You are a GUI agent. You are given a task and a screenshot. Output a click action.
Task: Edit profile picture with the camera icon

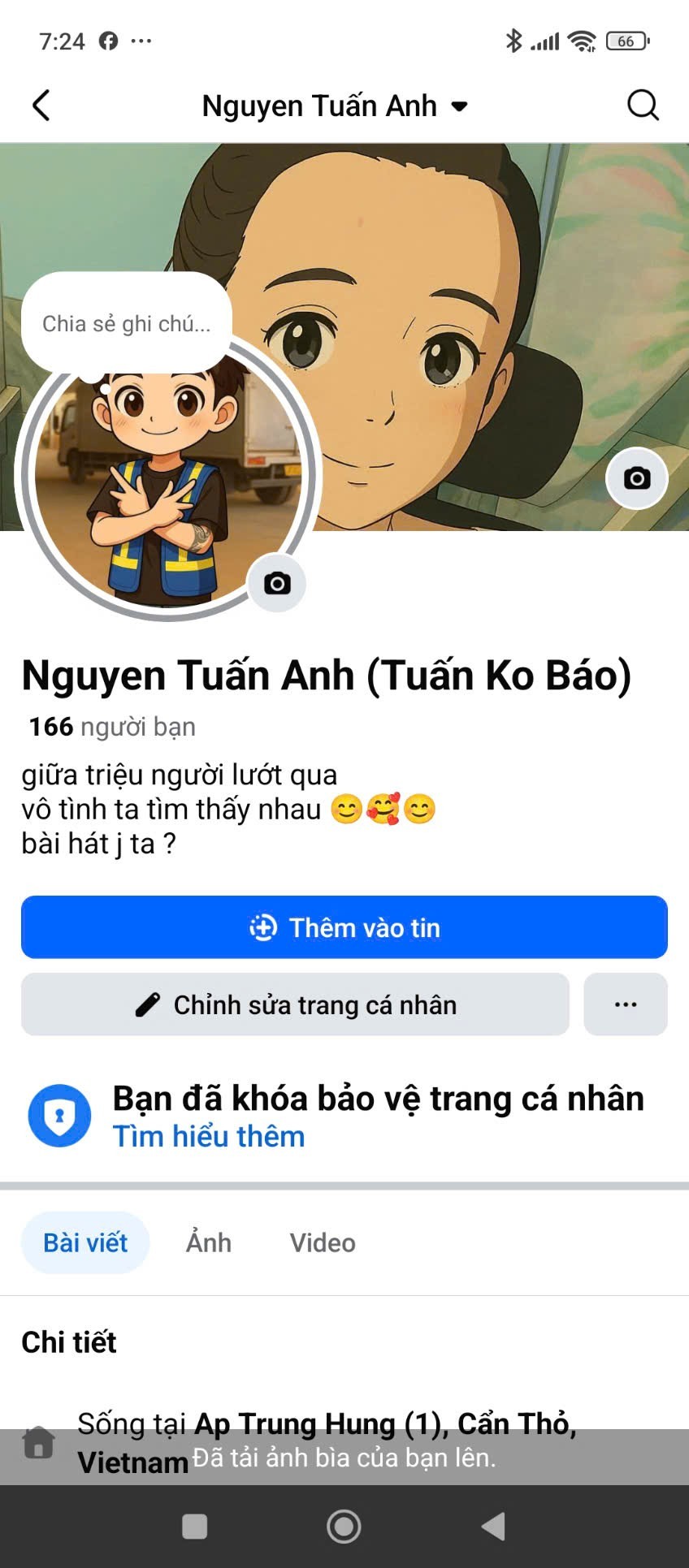pyautogui.click(x=277, y=583)
